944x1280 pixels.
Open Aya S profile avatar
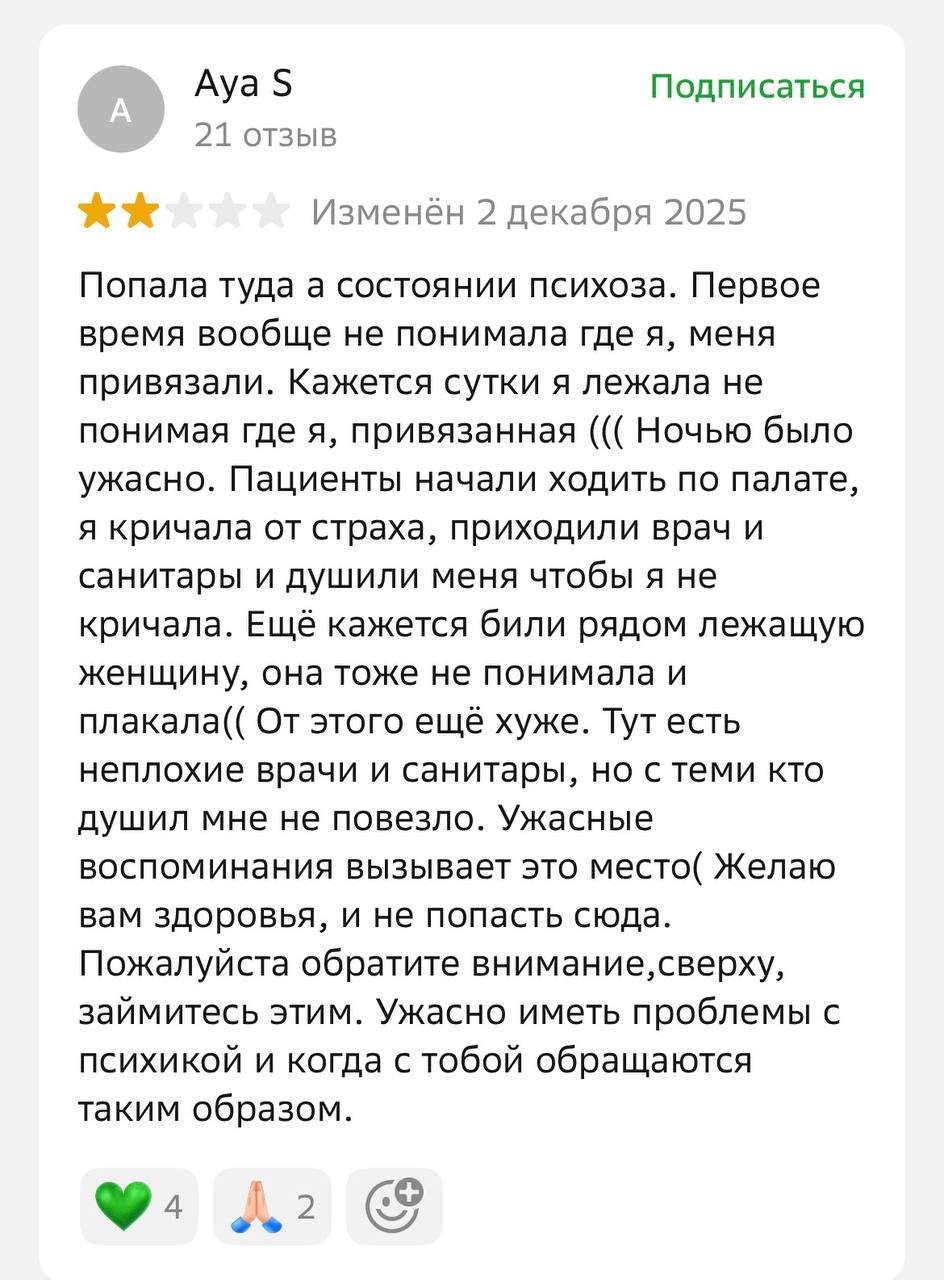(120, 110)
